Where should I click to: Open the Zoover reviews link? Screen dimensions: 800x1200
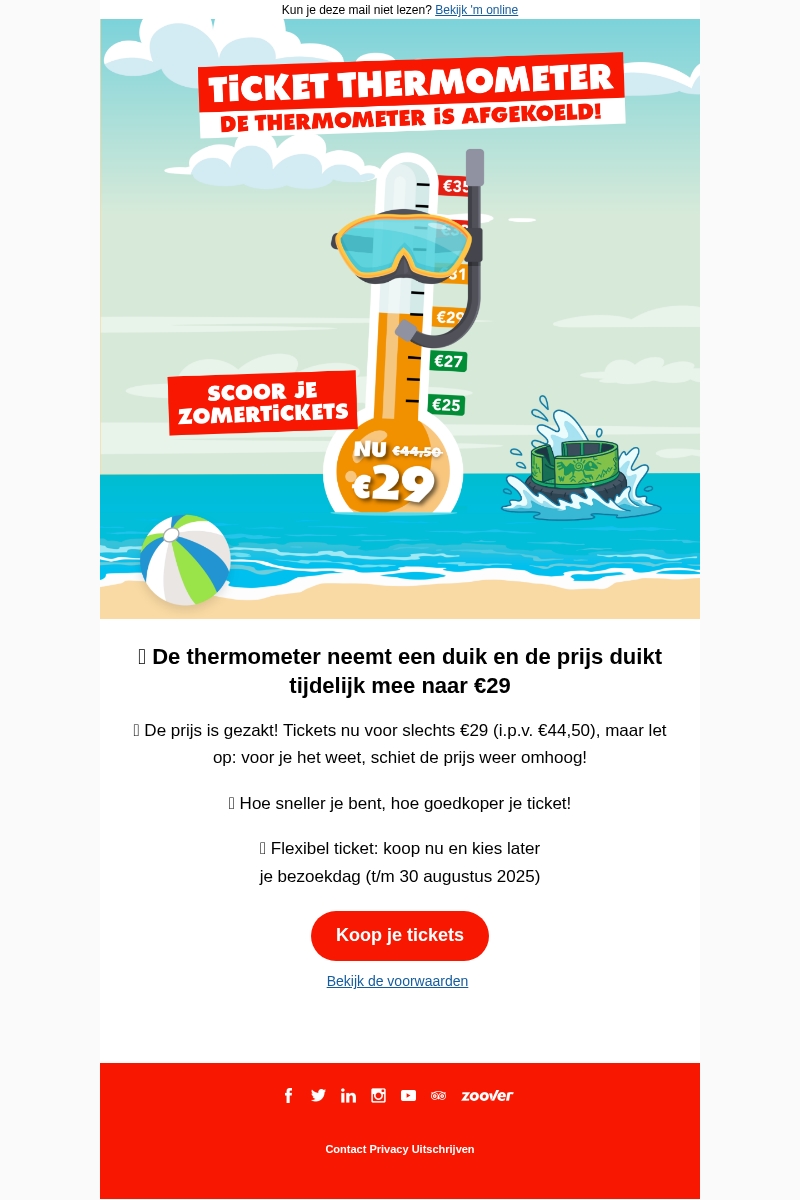487,1095
